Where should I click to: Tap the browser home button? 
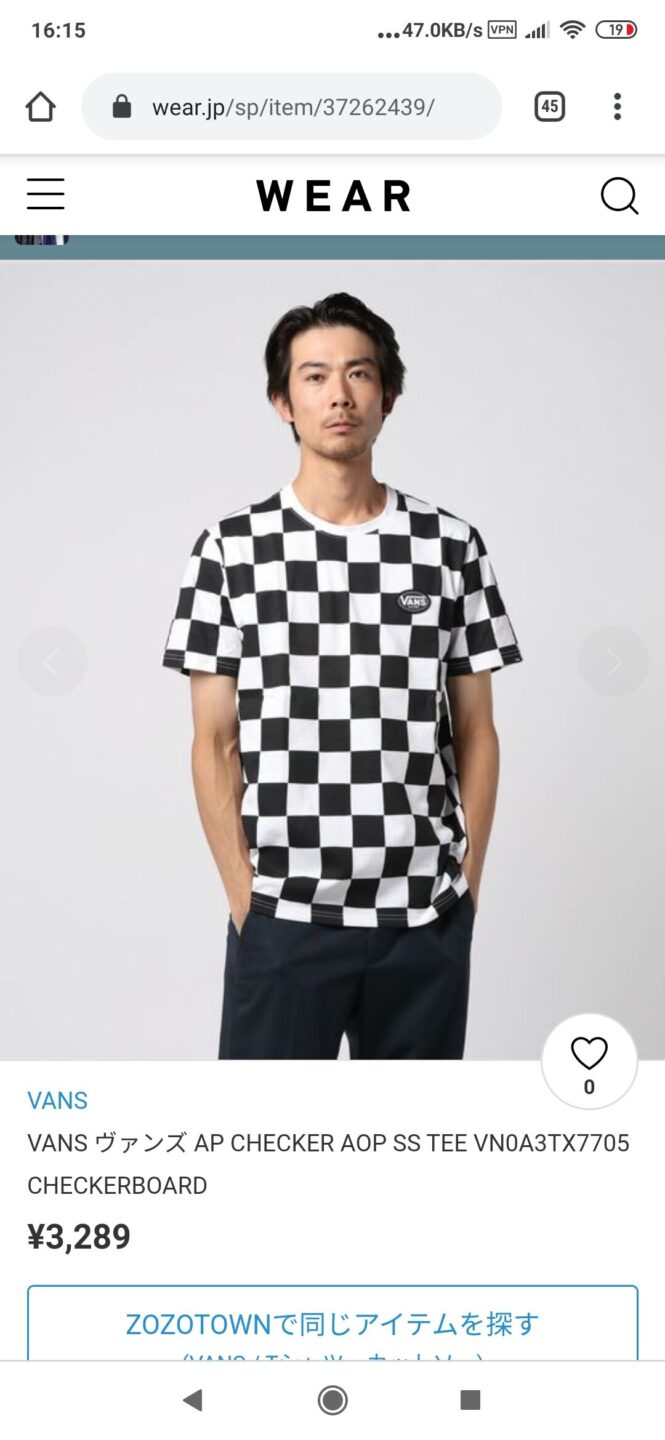click(41, 107)
